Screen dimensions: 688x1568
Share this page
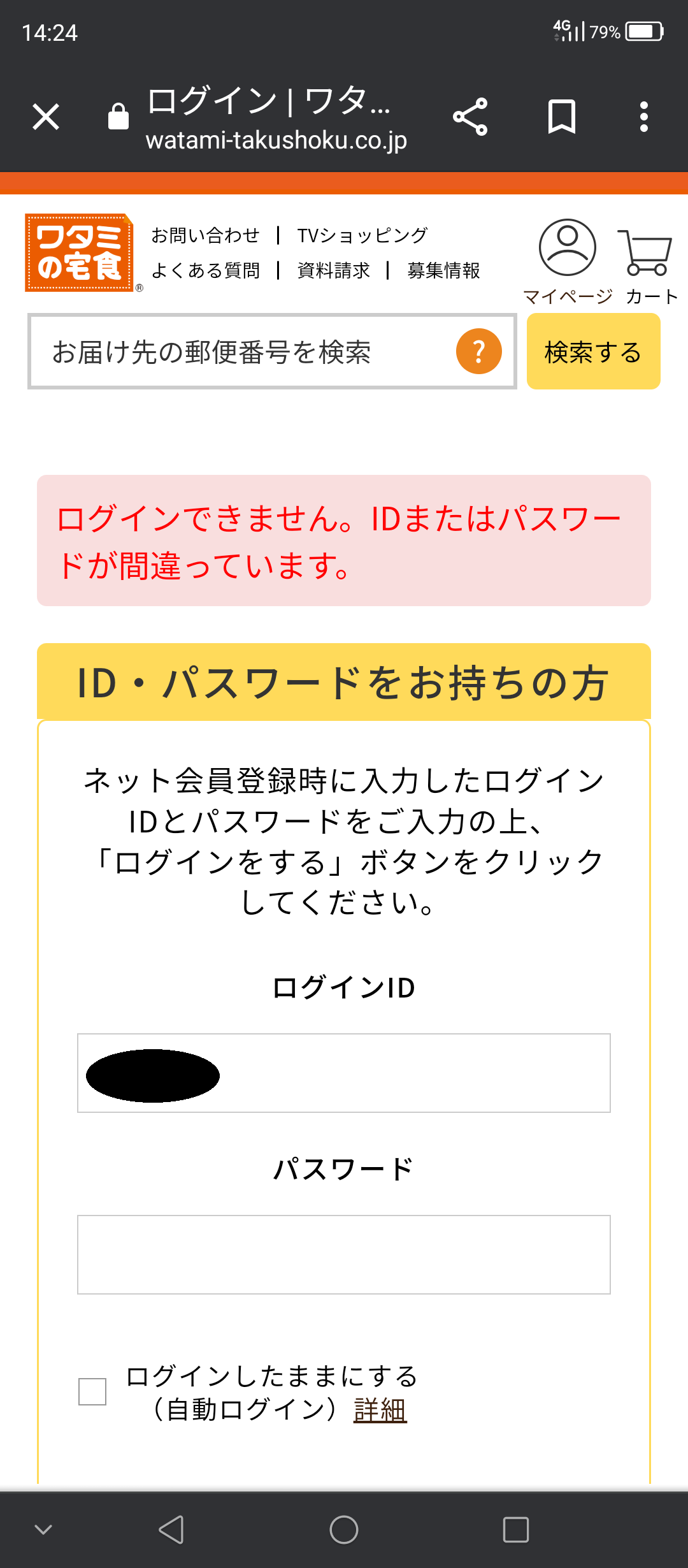pyautogui.click(x=470, y=117)
